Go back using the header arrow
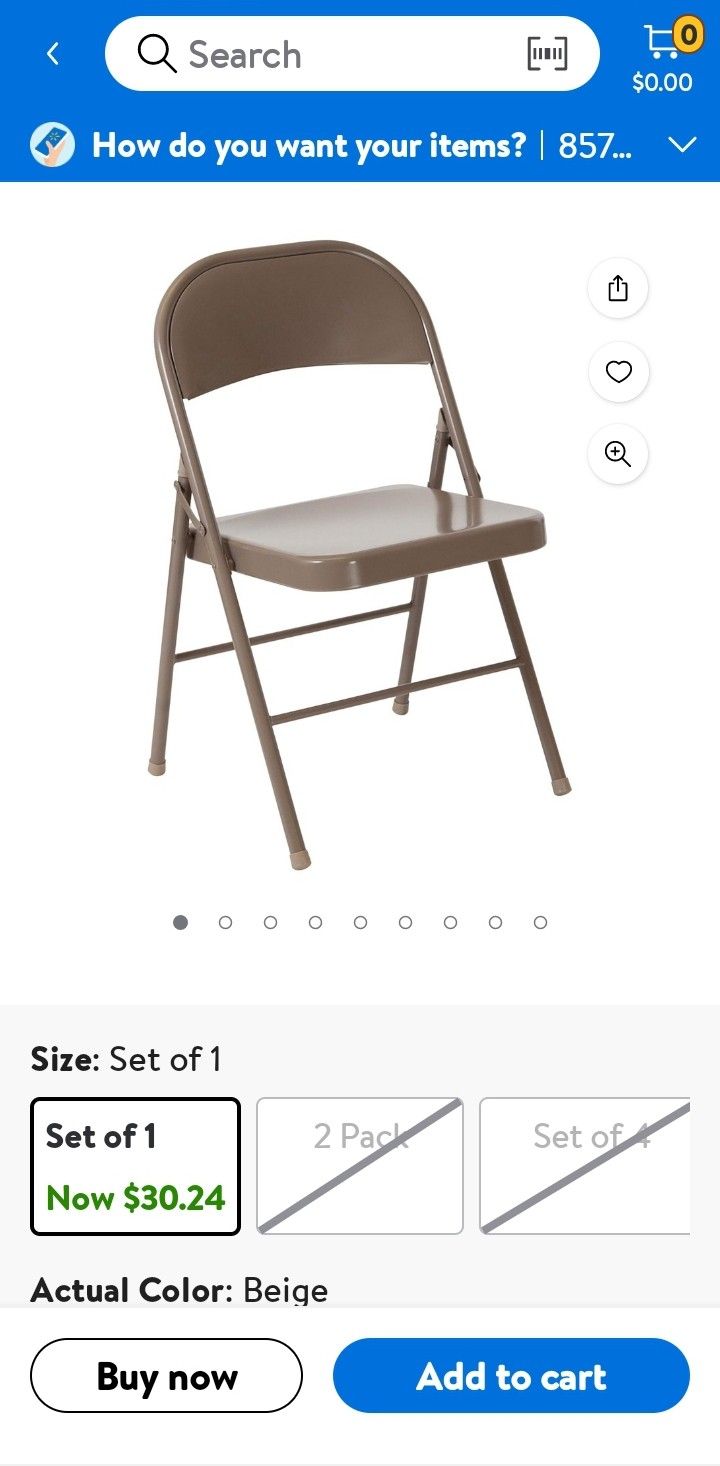The height and width of the screenshot is (1466, 720). 53,54
